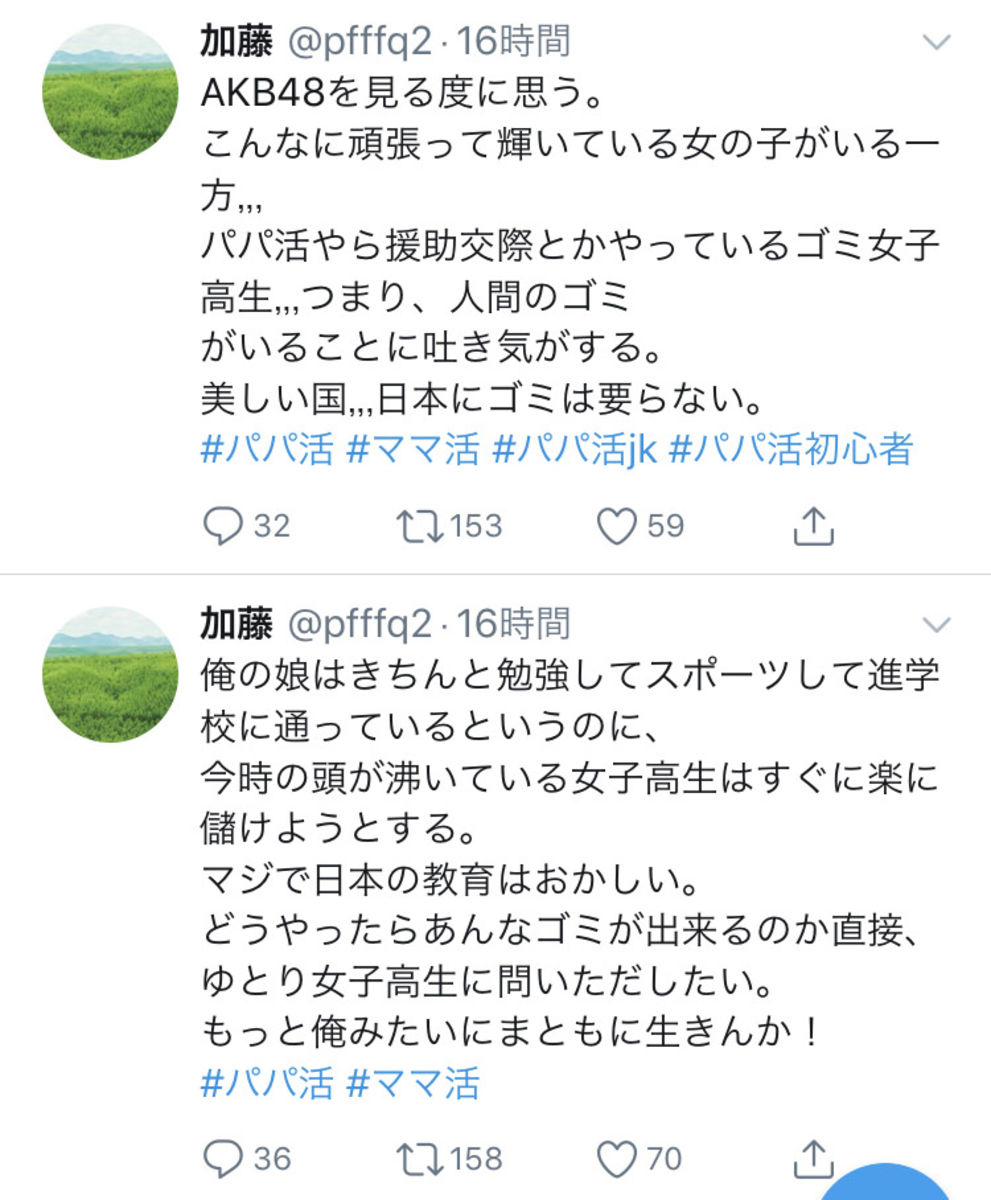Open hashtag #パパ活初心者
The image size is (991, 1200).
coord(790,450)
